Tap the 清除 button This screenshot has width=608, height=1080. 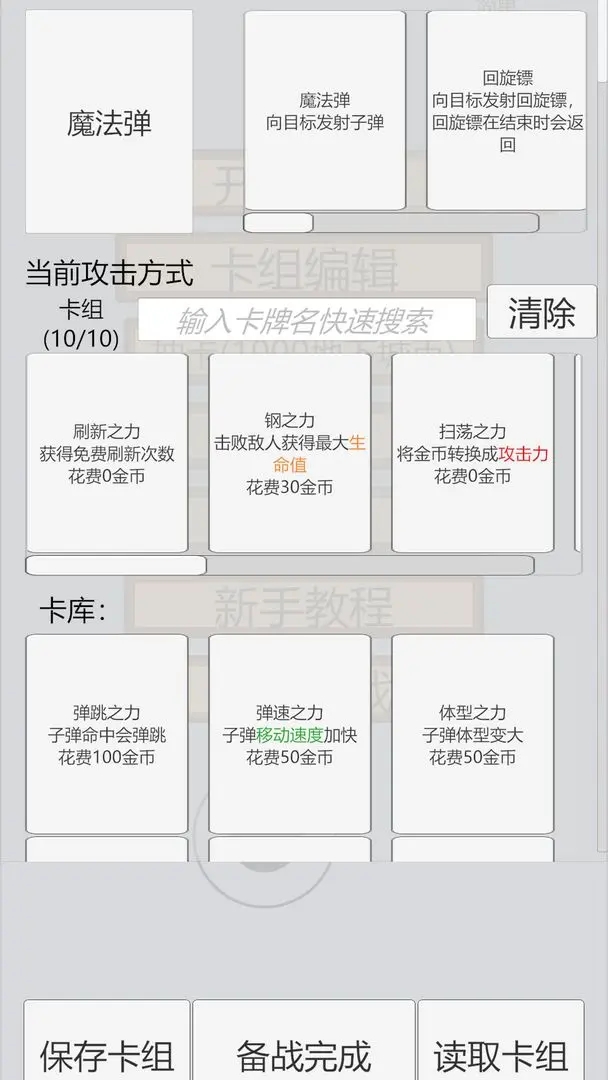click(x=541, y=313)
